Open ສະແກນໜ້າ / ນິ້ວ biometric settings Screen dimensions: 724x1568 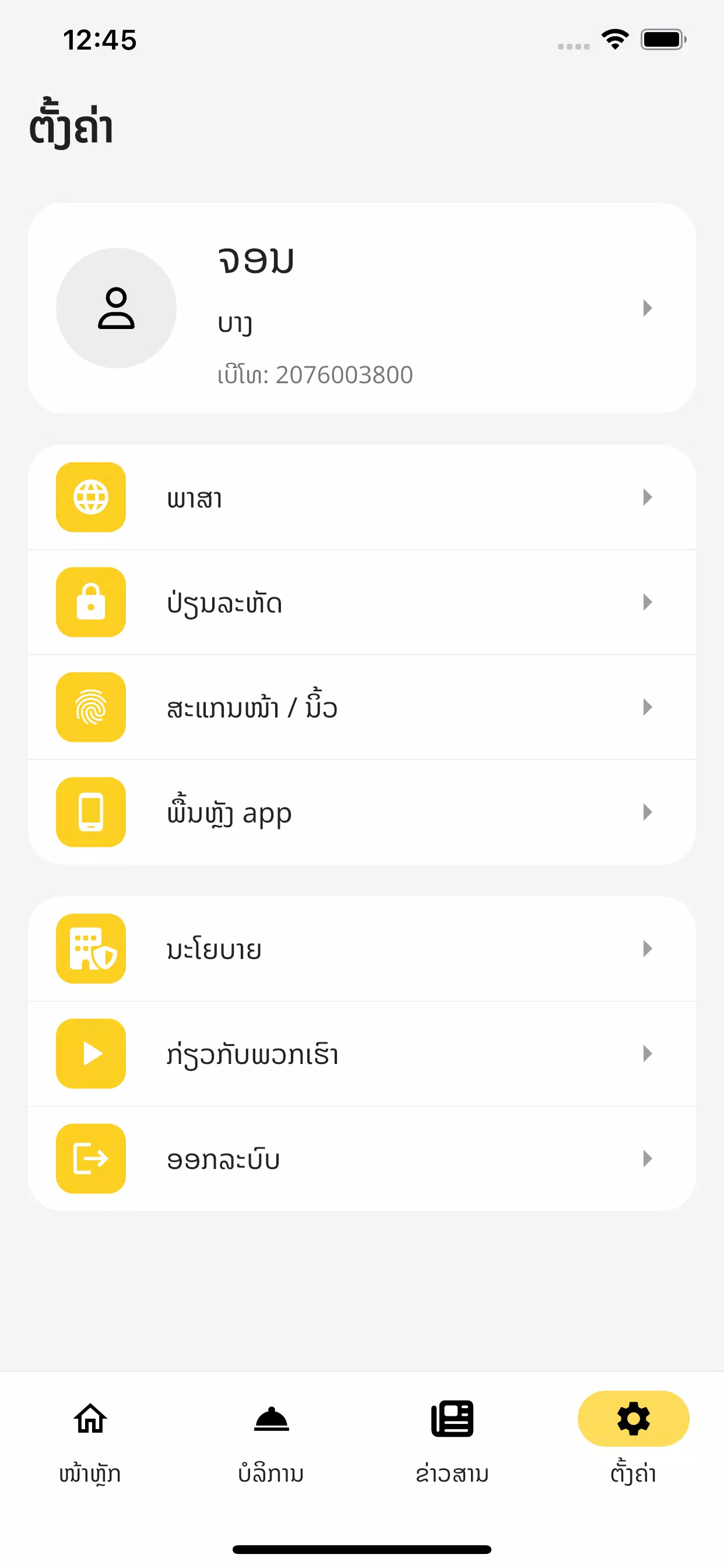click(x=362, y=708)
